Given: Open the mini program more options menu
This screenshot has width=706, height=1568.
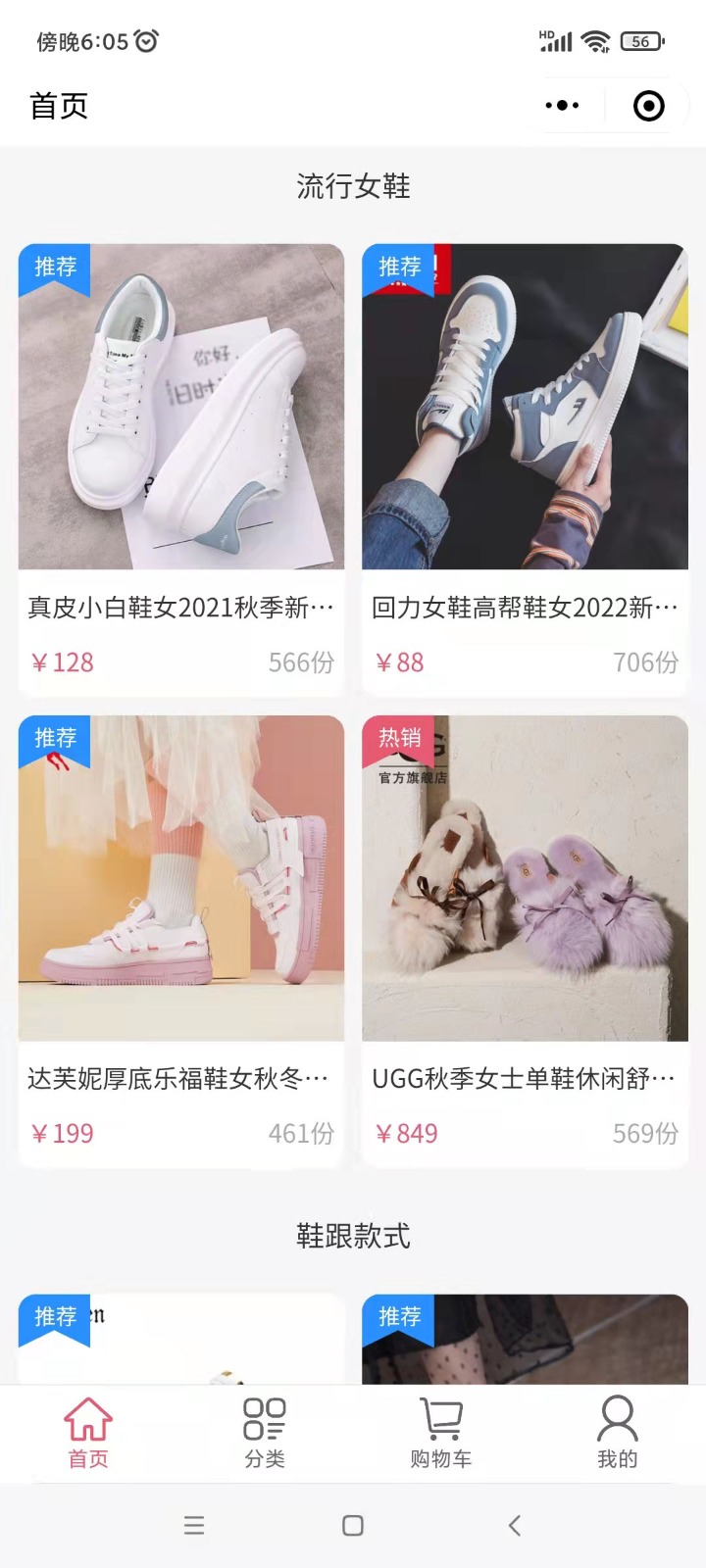Looking at the screenshot, I should point(562,105).
